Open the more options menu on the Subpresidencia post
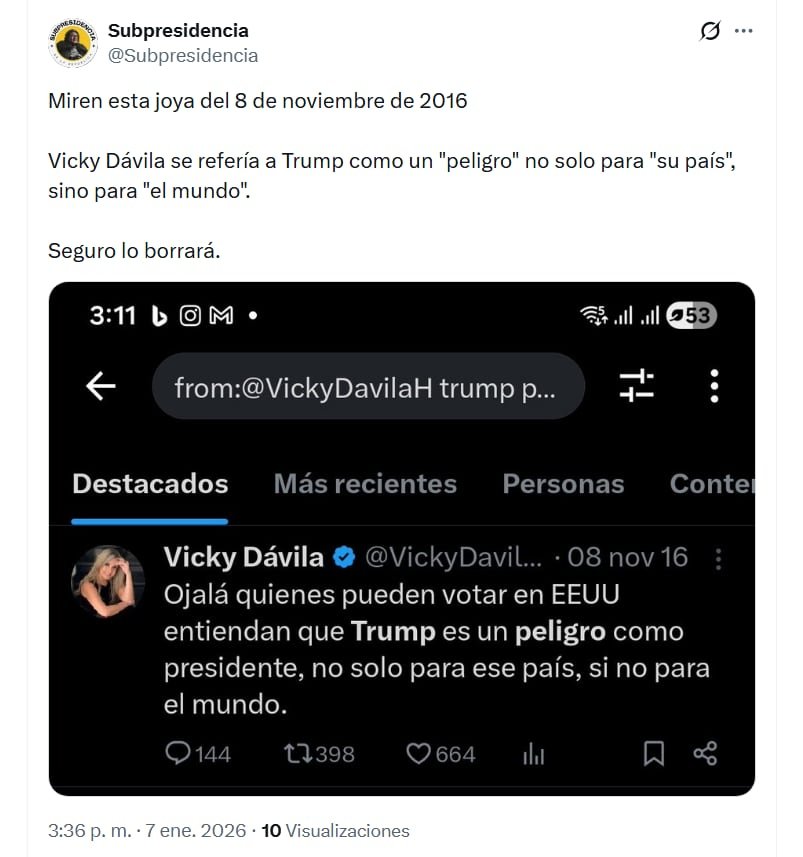The width and height of the screenshot is (803, 857). [743, 30]
